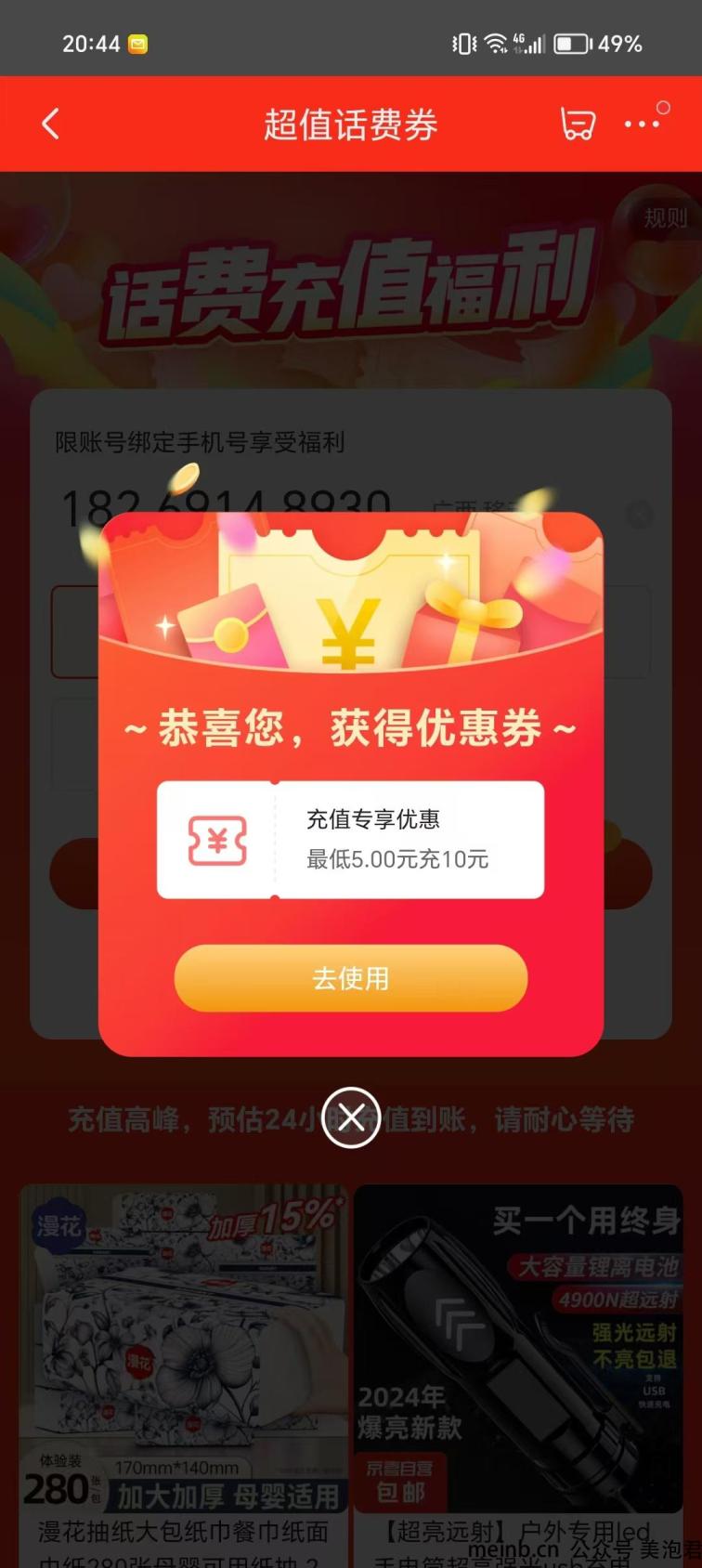This screenshot has height=1568, width=702.
Task: Open the three-dot overflow menu
Action: (642, 124)
